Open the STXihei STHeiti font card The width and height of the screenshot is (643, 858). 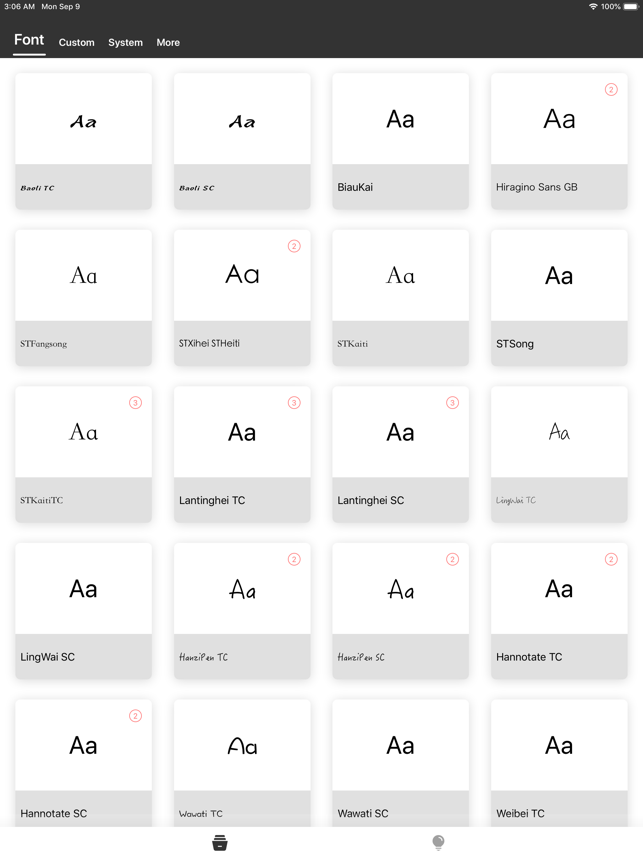pos(242,297)
